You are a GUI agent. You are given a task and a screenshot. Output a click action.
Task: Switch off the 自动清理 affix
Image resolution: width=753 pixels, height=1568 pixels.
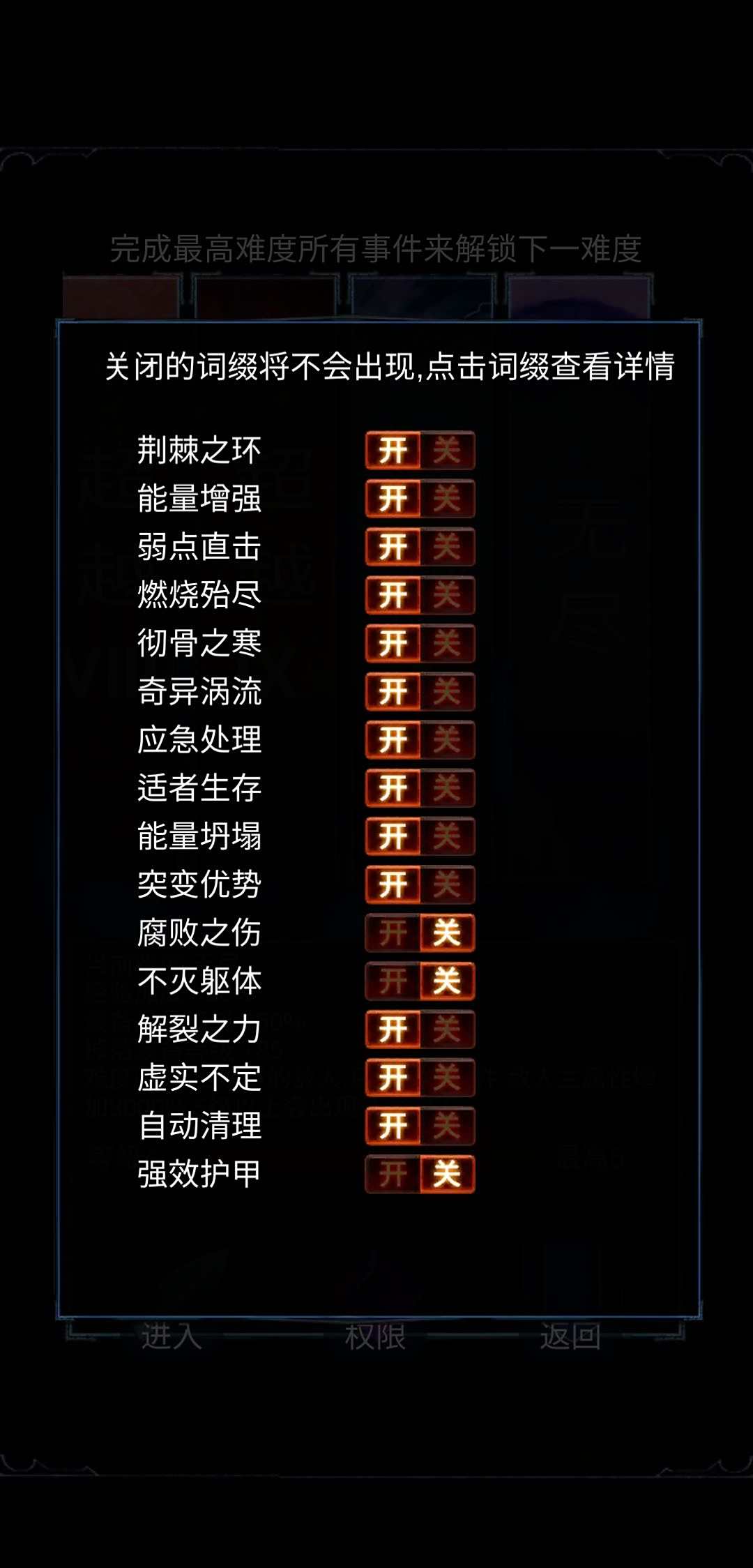click(x=446, y=1126)
